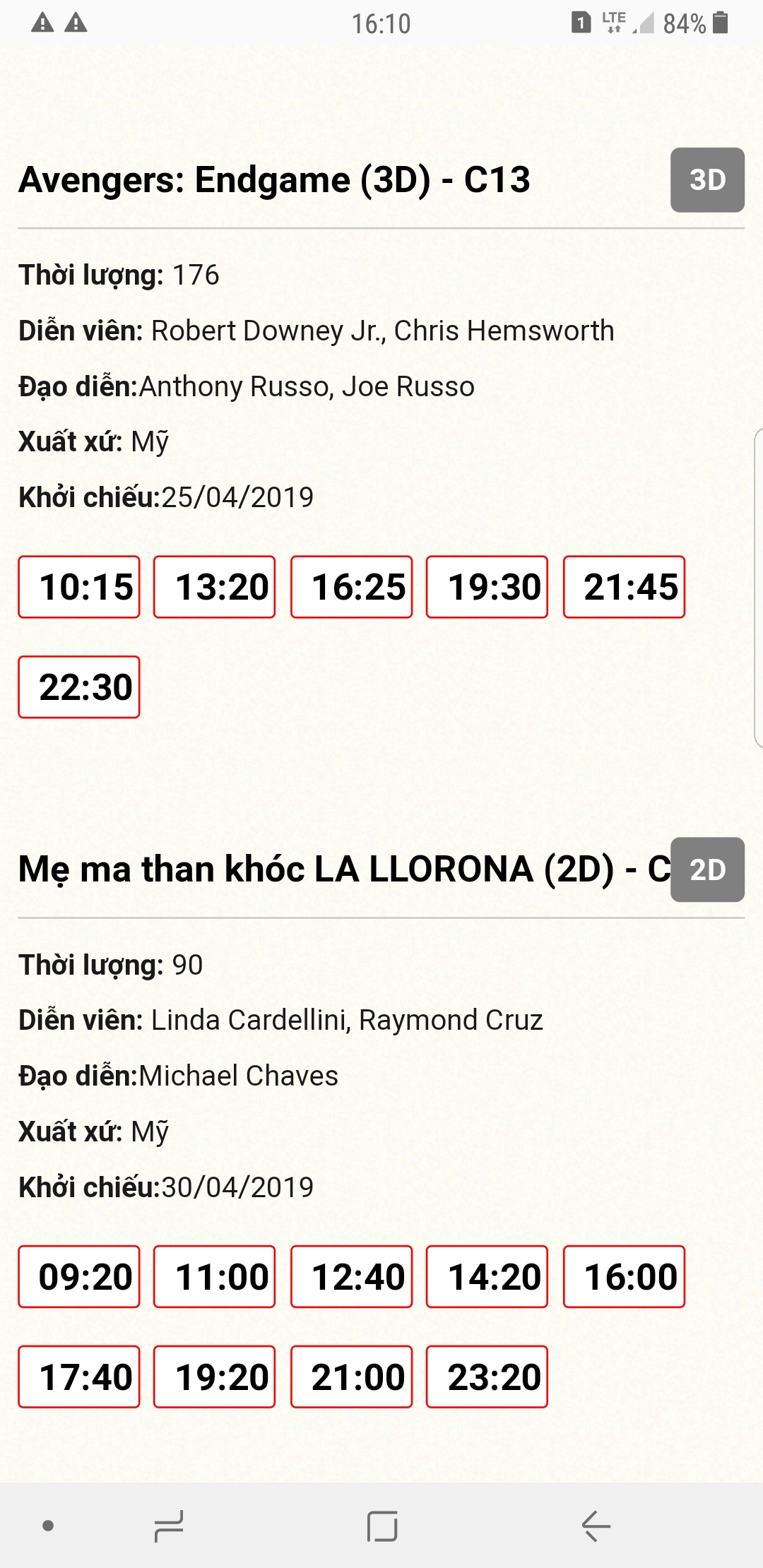Choose the 13:20 Avengers showtime

pyautogui.click(x=215, y=587)
